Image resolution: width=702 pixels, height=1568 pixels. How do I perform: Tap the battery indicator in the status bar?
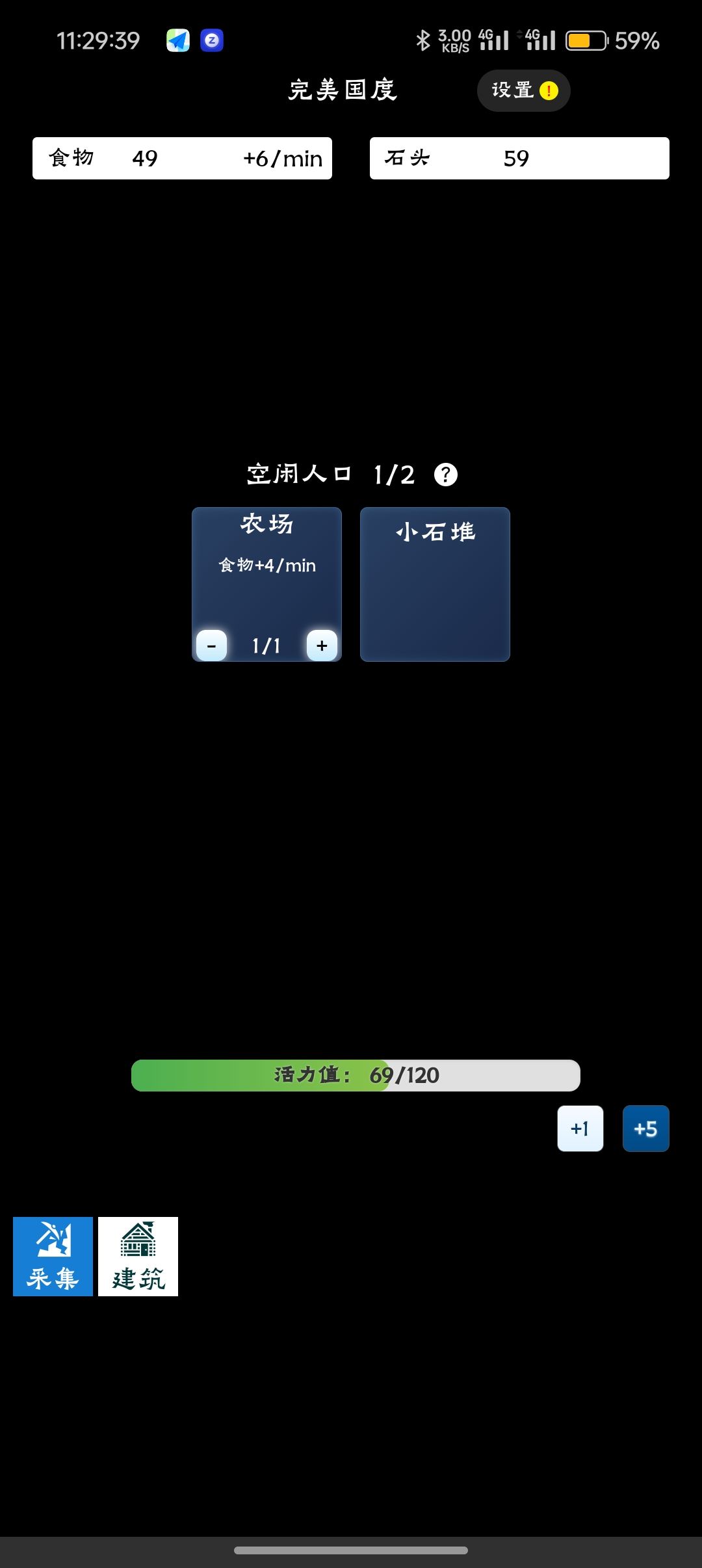point(585,40)
